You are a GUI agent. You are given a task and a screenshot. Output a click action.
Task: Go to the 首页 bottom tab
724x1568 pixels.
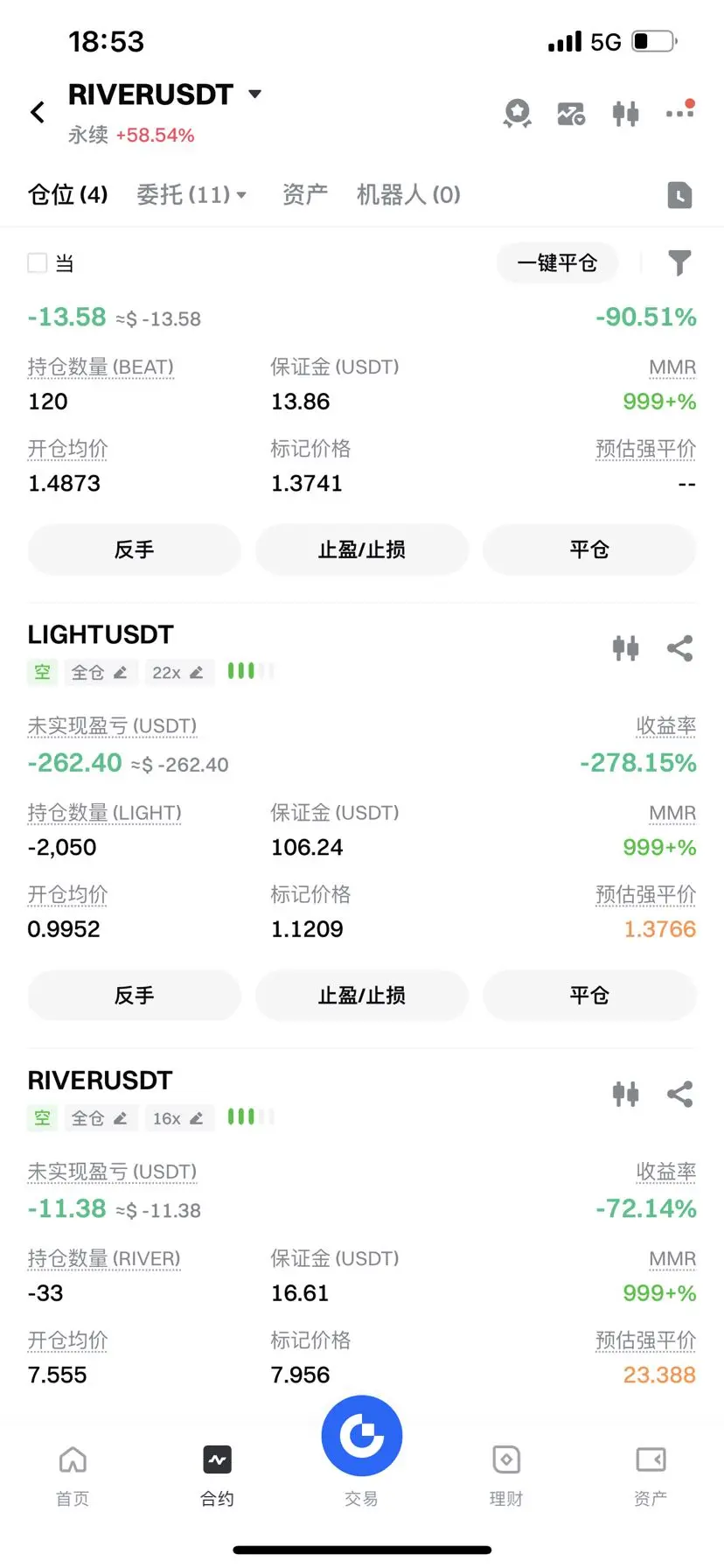pos(73,1475)
